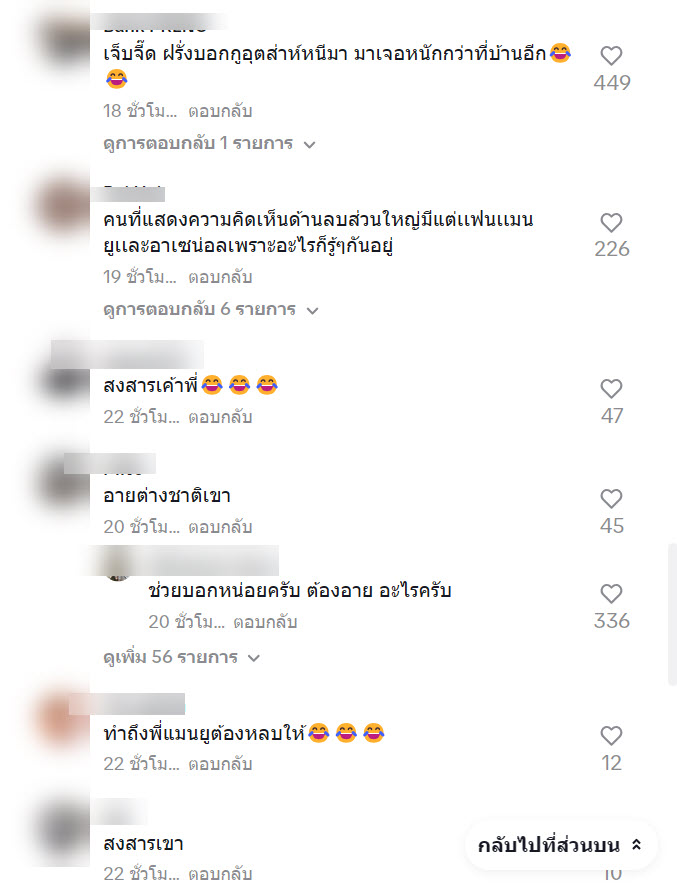The width and height of the screenshot is (677, 896).
Task: Like the comment with 449 likes
Action: (611, 56)
